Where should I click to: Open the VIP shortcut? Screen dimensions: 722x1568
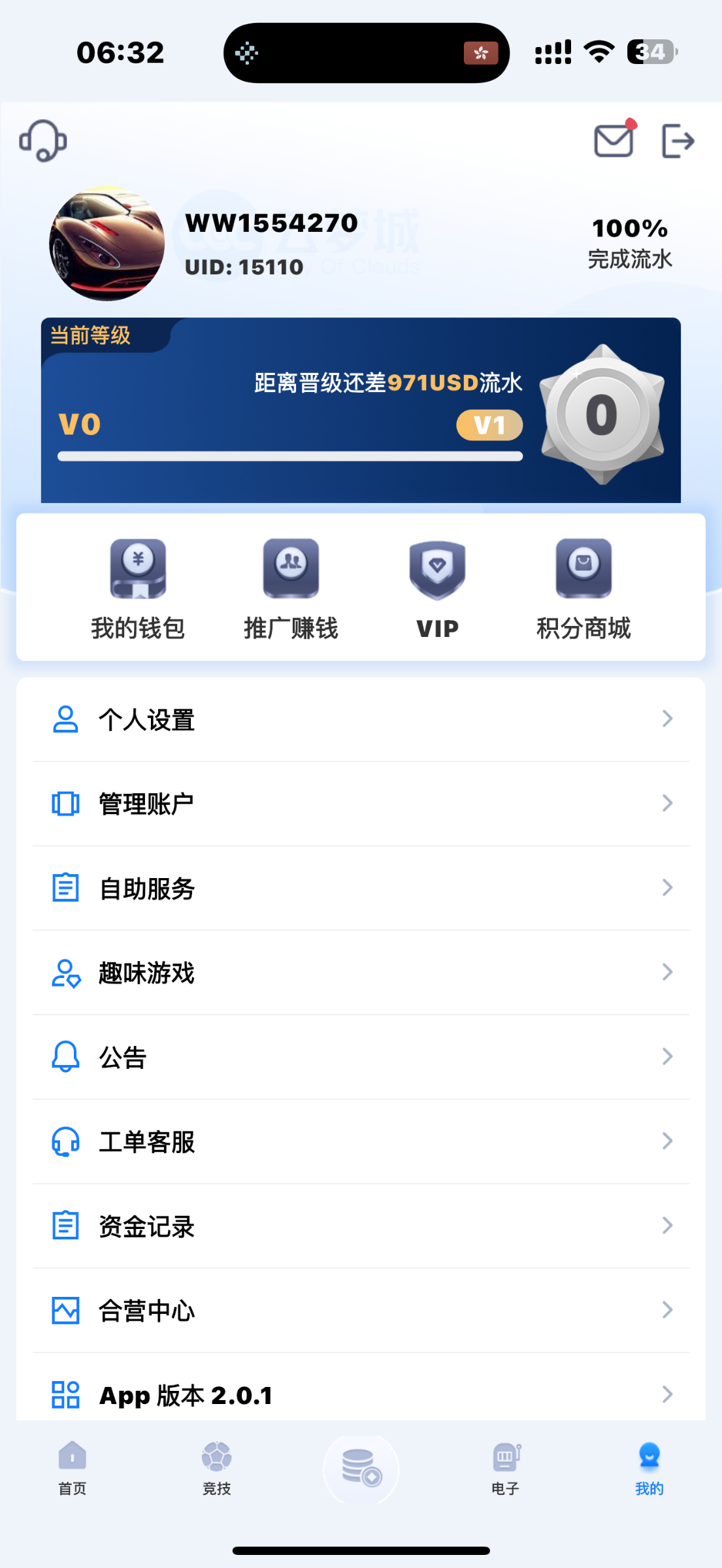coord(437,588)
